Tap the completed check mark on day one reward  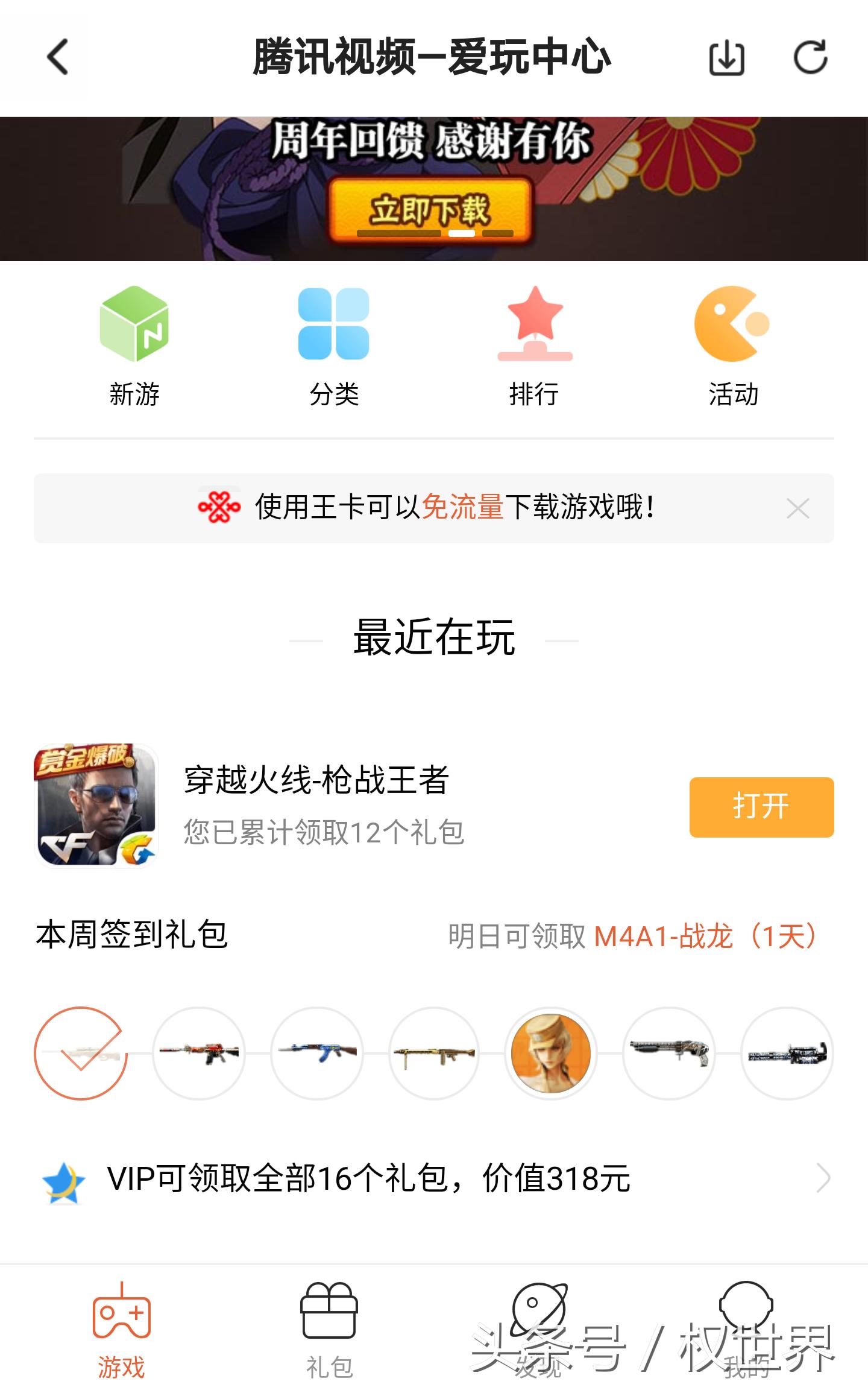tap(82, 1052)
